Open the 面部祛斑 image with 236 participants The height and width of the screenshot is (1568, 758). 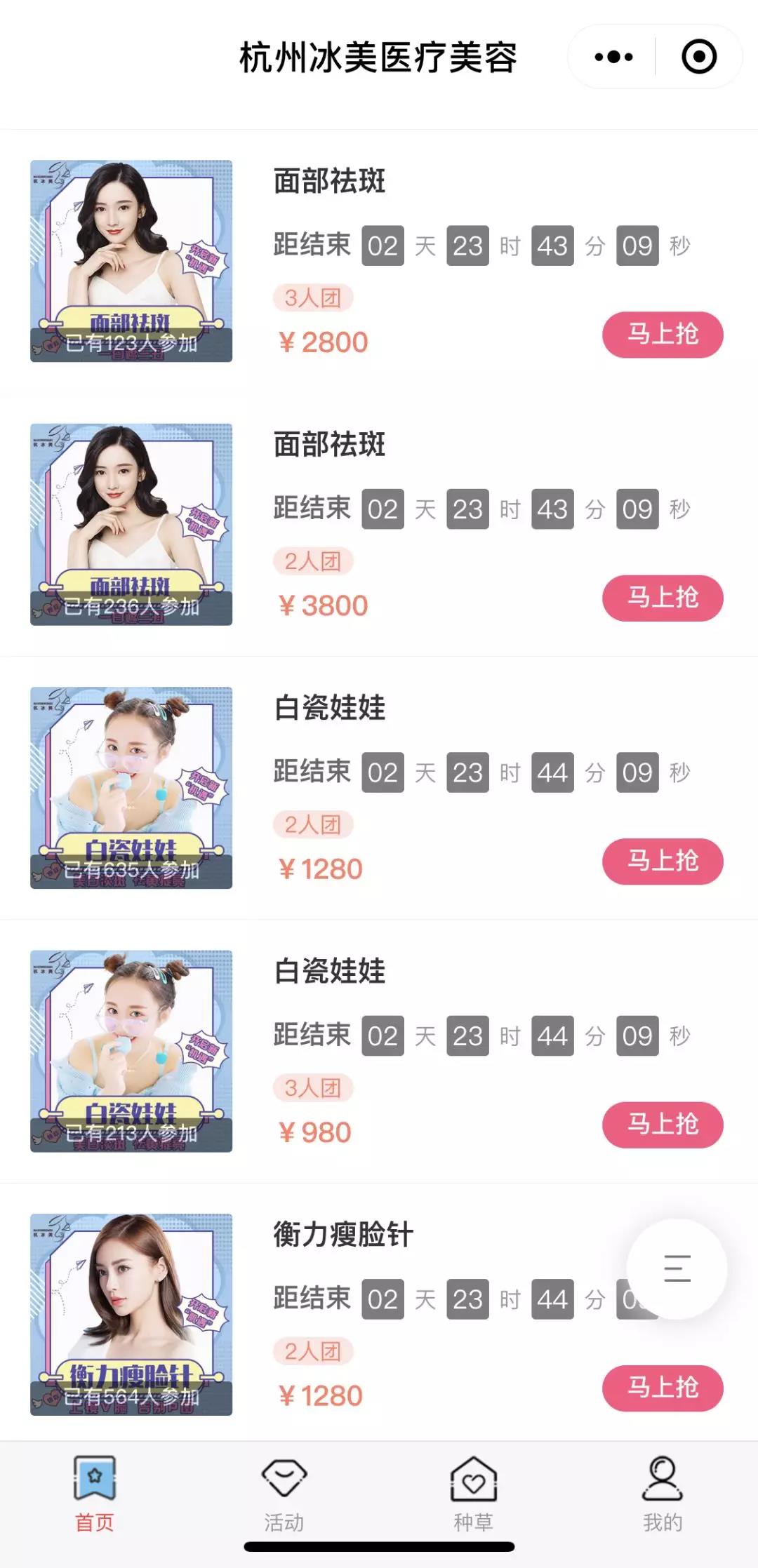coord(131,524)
